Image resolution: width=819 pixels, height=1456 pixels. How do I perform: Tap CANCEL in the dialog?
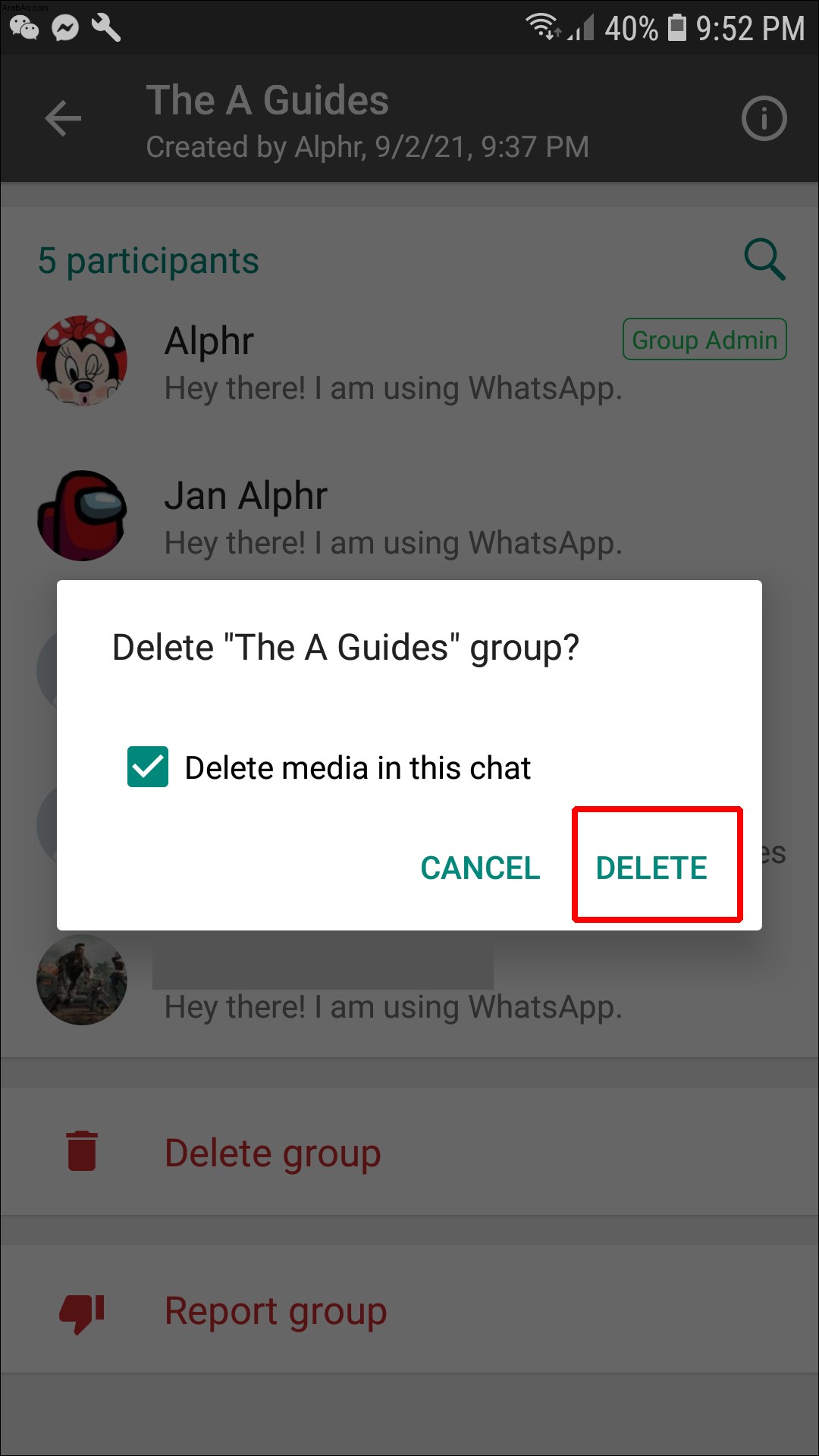click(481, 868)
